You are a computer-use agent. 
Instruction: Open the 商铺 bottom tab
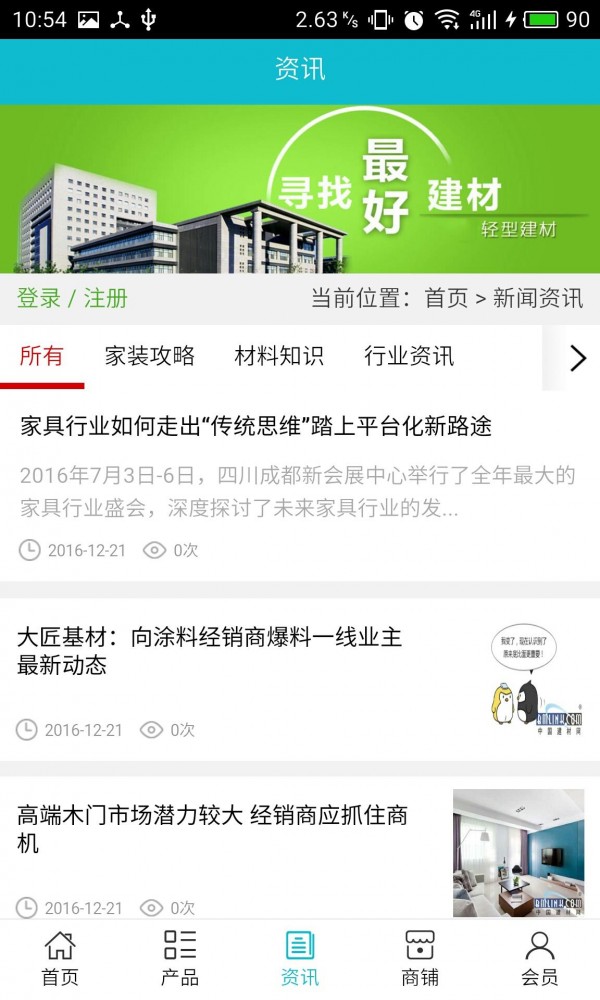(x=420, y=958)
